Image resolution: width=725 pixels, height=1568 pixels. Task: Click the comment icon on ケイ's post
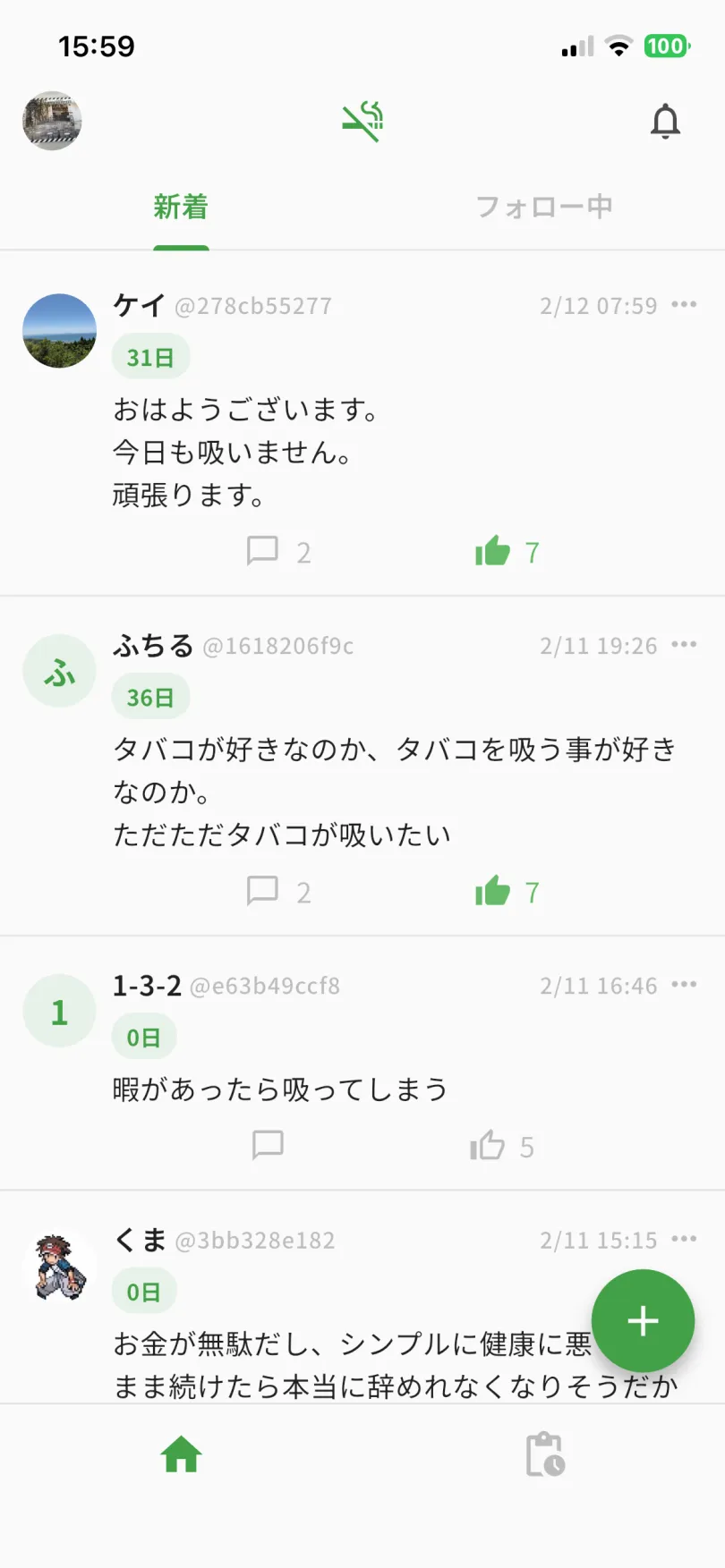pos(264,551)
